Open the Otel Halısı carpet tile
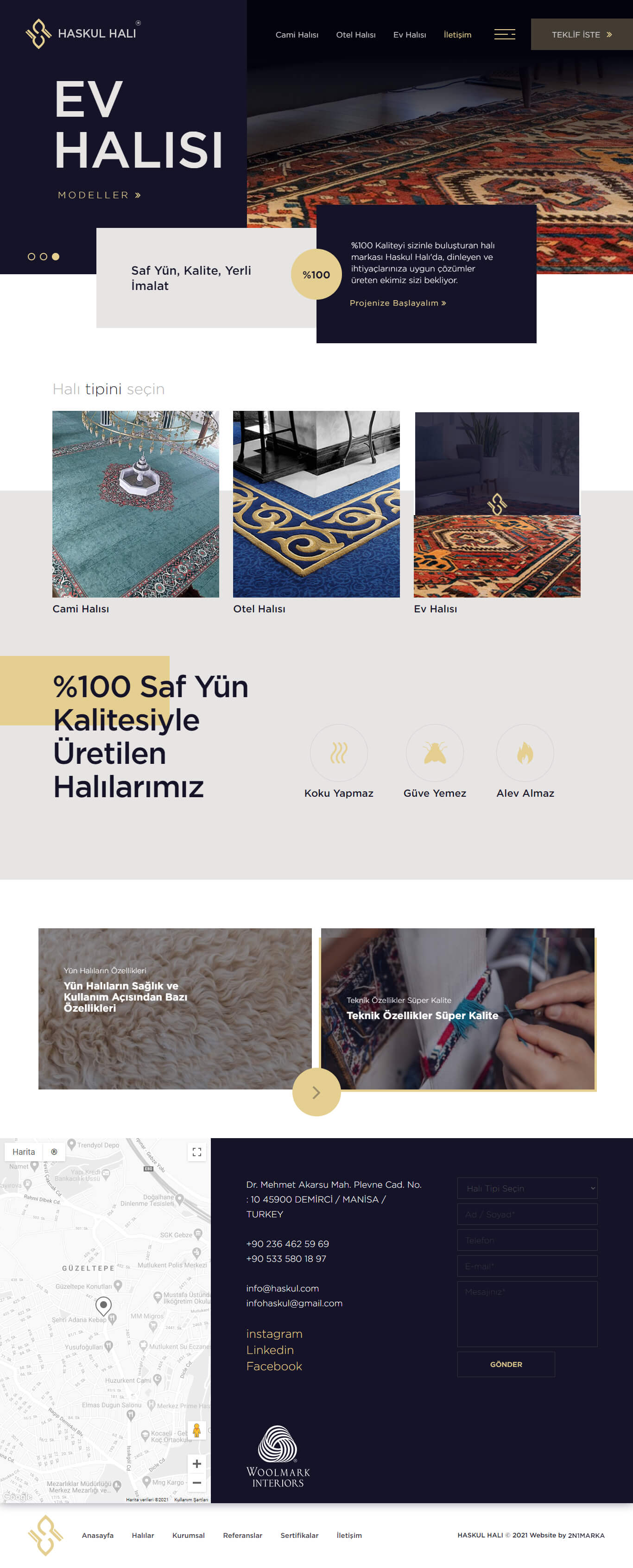The height and width of the screenshot is (1568, 633). click(x=316, y=504)
